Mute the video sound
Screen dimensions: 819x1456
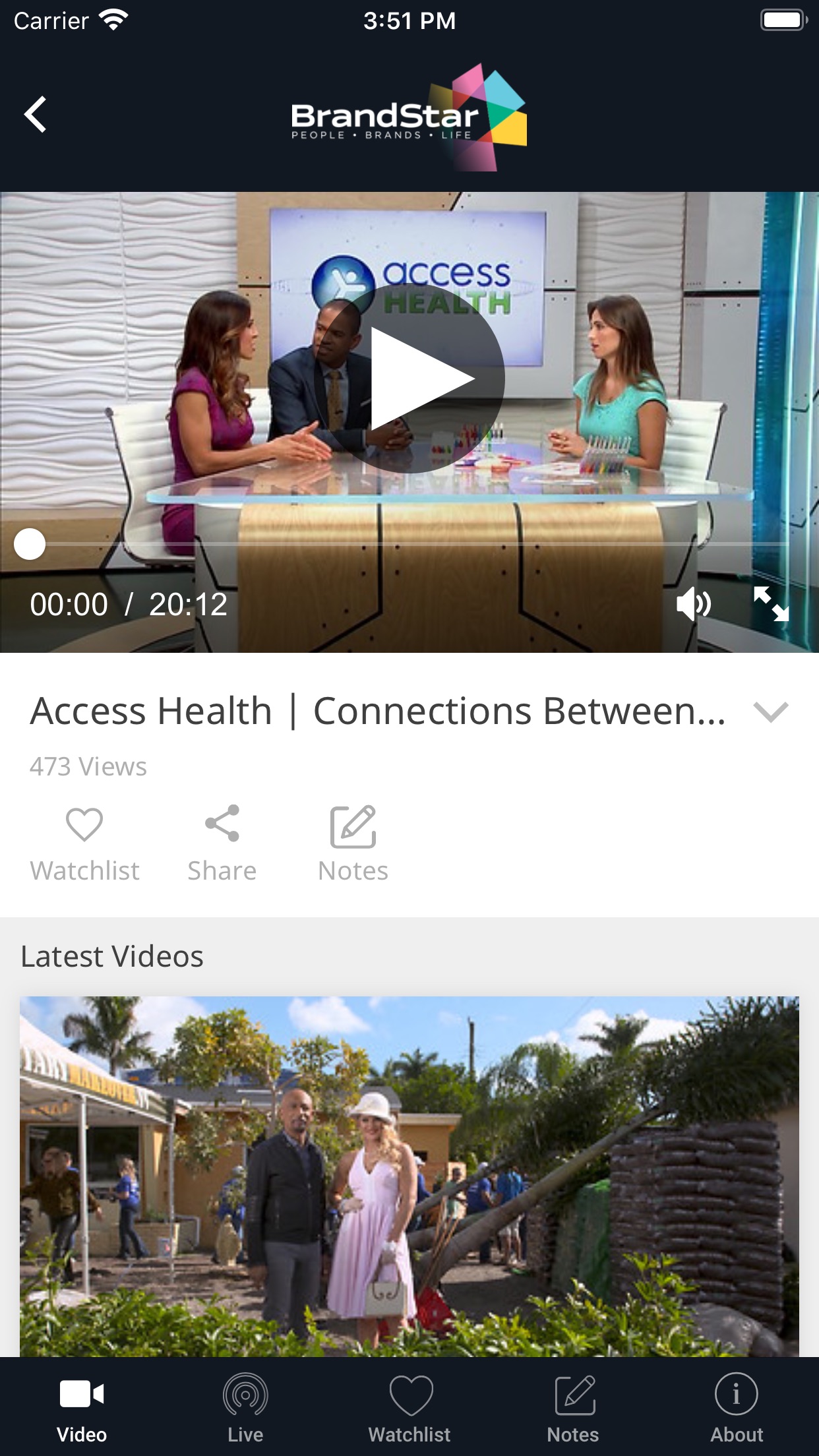point(693,604)
